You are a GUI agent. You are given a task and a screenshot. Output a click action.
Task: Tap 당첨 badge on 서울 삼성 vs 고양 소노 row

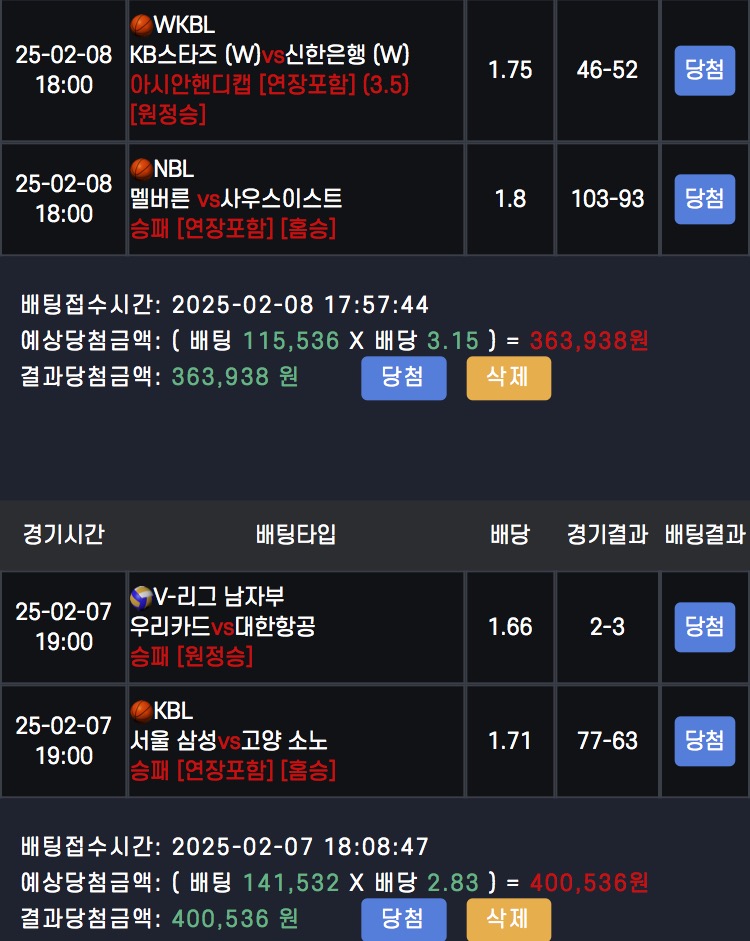704,741
